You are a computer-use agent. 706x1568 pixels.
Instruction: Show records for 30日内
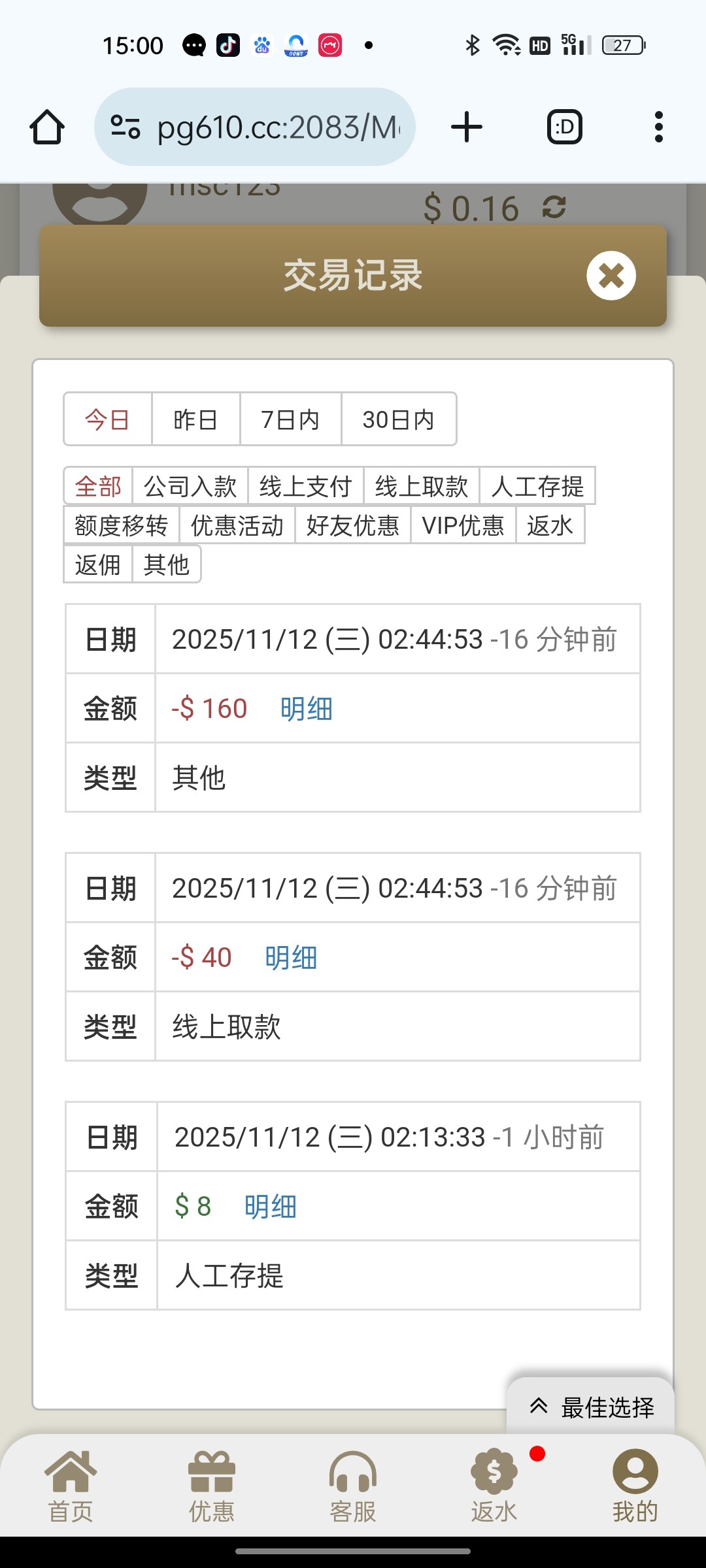click(x=398, y=419)
